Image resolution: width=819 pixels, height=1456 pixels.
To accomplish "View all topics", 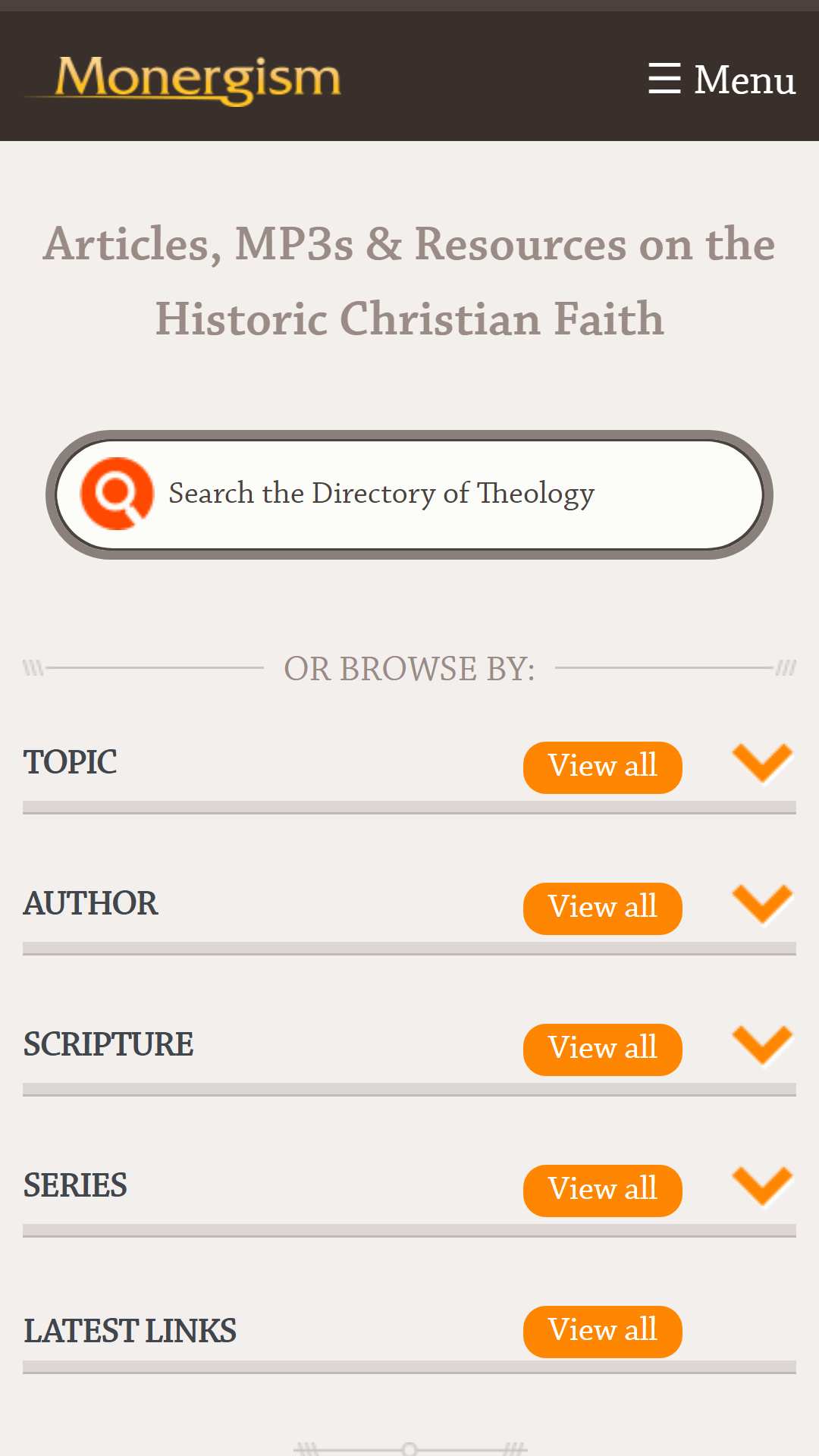I will [603, 767].
